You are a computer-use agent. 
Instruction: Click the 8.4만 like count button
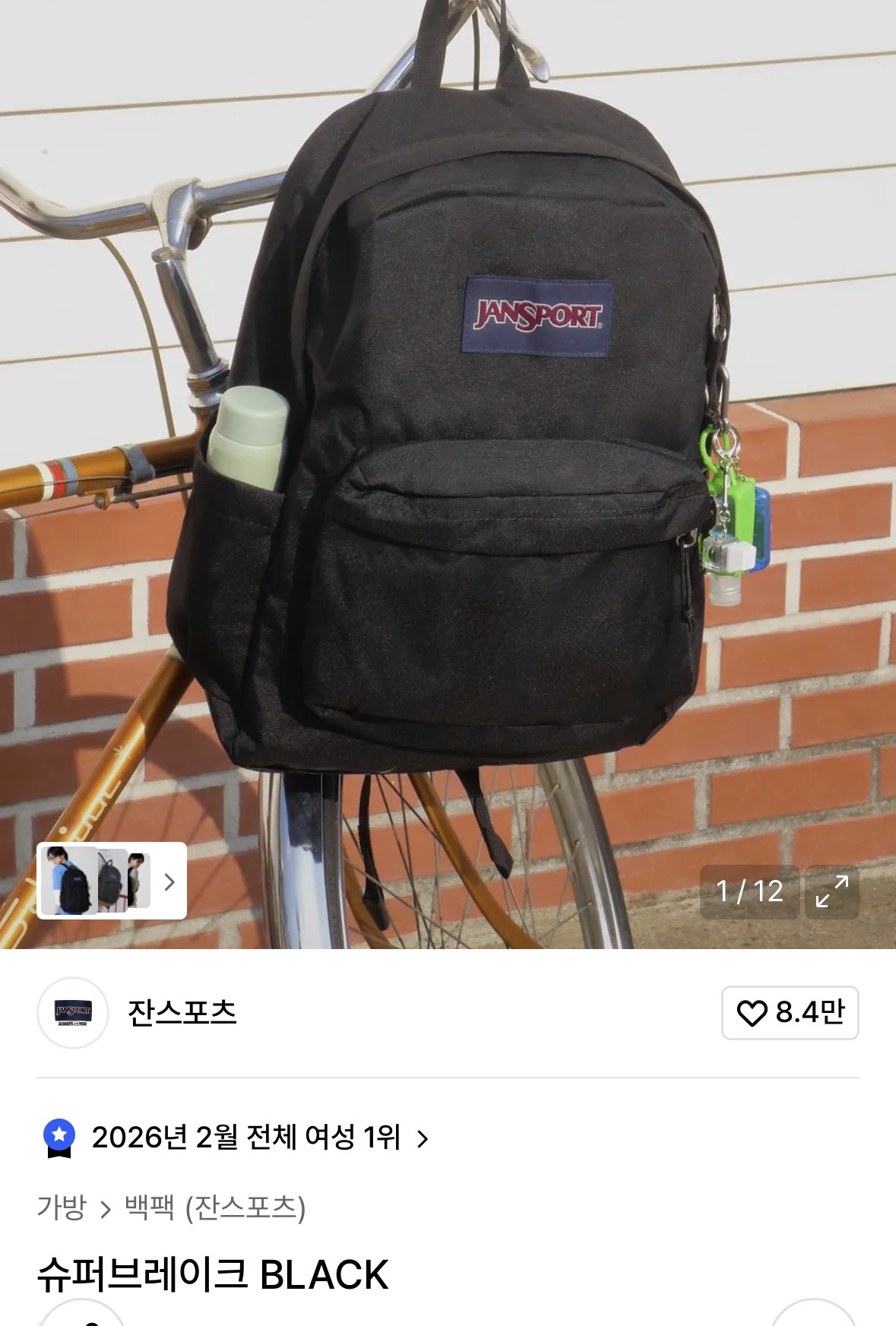click(792, 1014)
